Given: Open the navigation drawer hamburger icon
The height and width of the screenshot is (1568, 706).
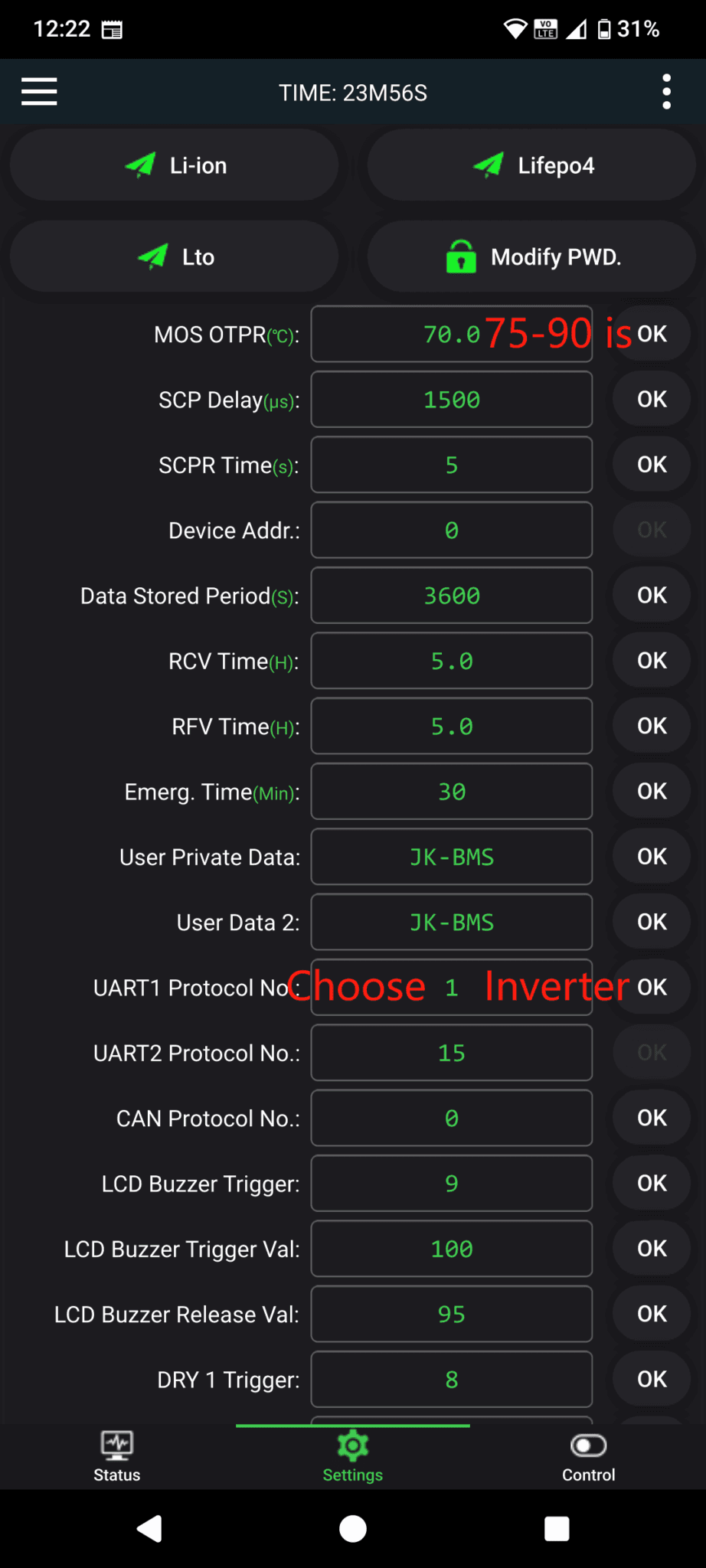Looking at the screenshot, I should [38, 91].
